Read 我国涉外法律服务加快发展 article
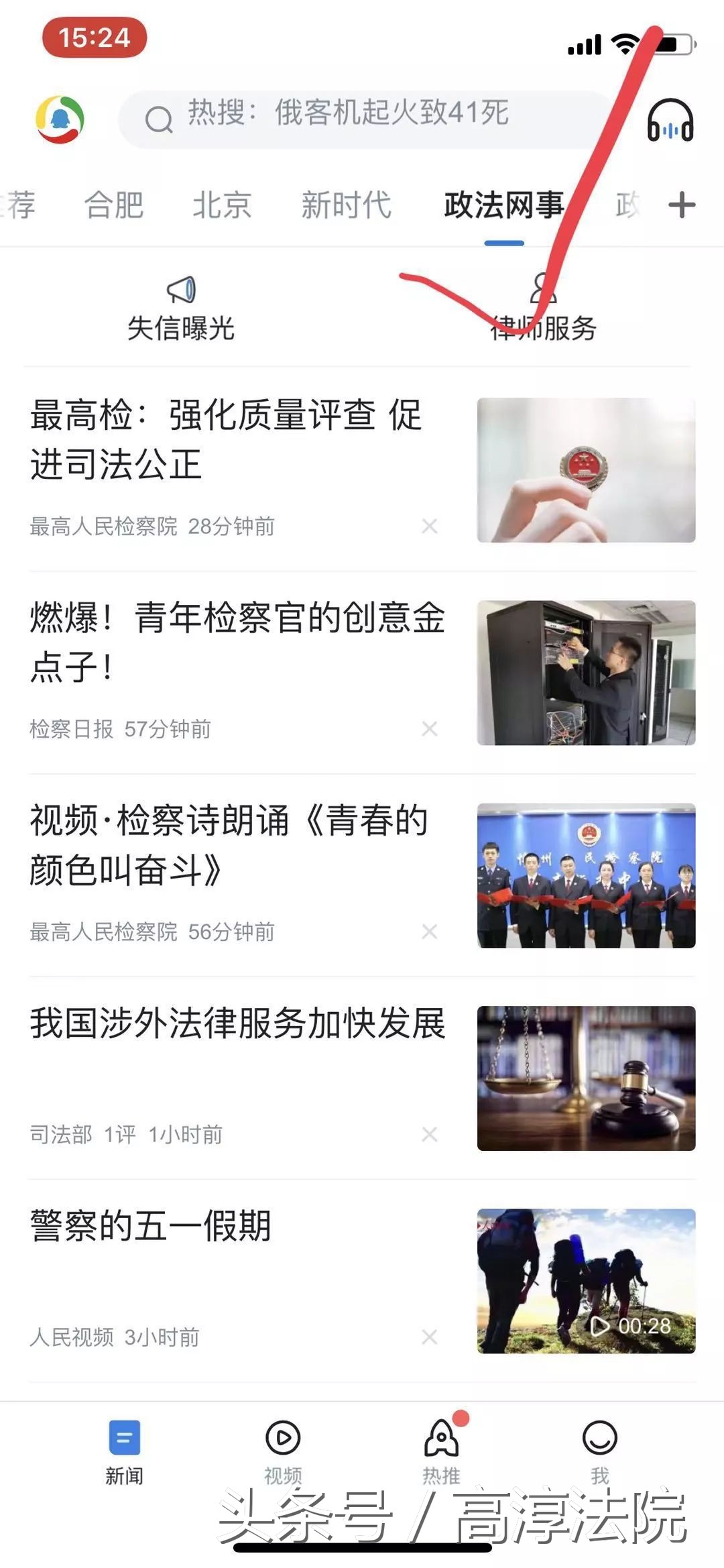 pyautogui.click(x=238, y=1024)
